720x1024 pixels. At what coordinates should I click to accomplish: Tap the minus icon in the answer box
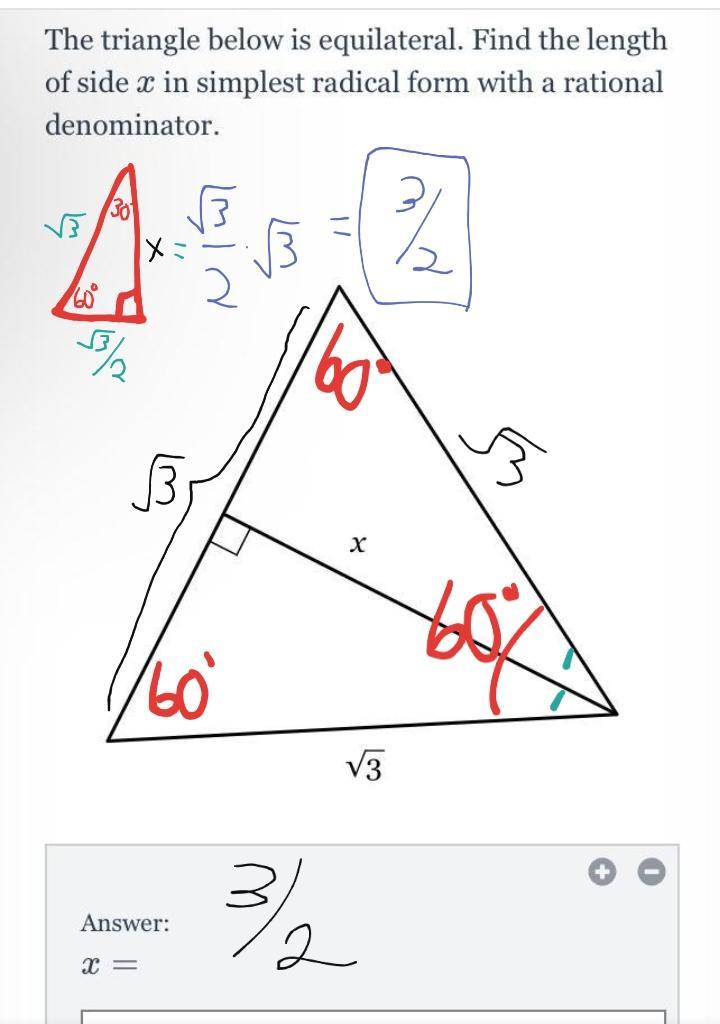(651, 873)
